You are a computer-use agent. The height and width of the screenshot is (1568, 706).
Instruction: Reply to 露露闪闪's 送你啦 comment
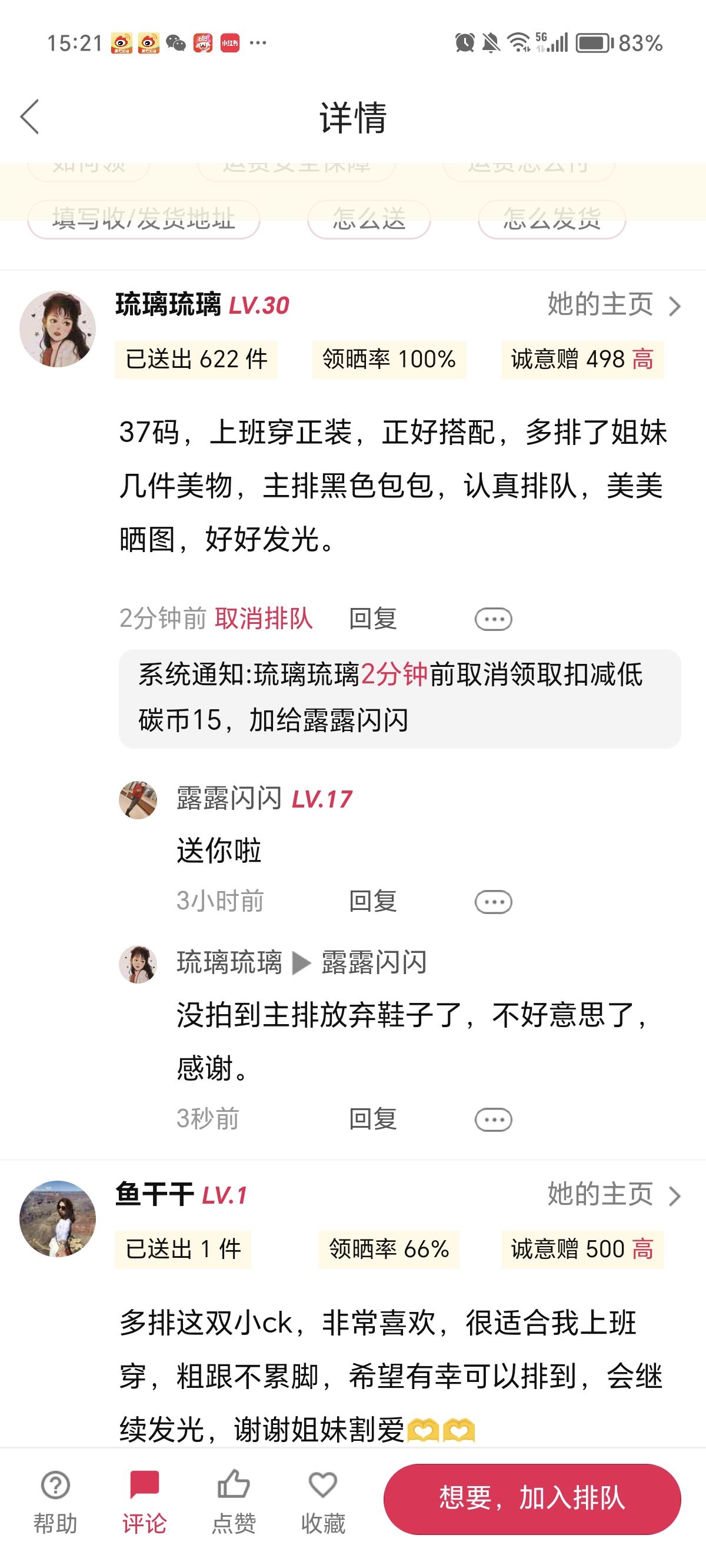click(x=372, y=901)
